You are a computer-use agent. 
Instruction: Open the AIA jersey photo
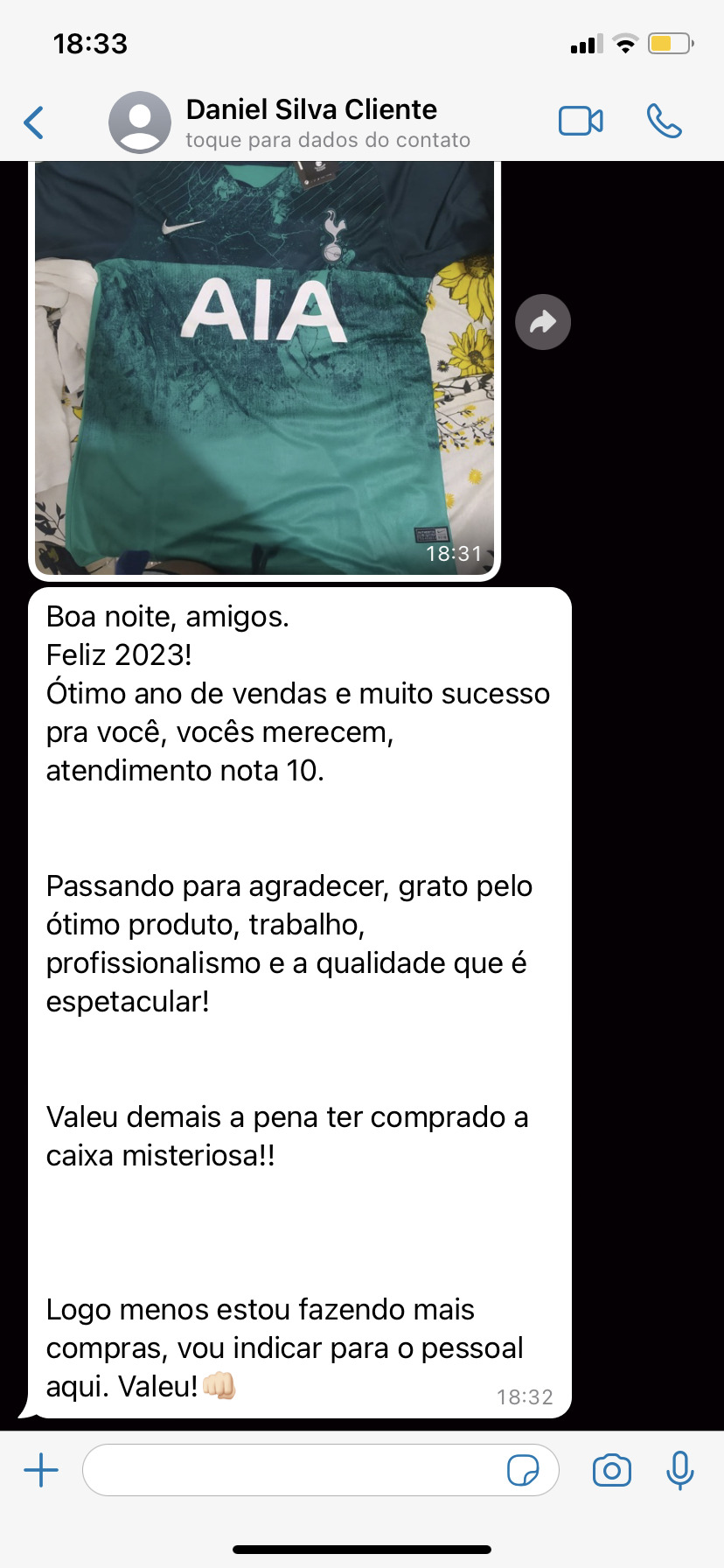(x=264, y=367)
